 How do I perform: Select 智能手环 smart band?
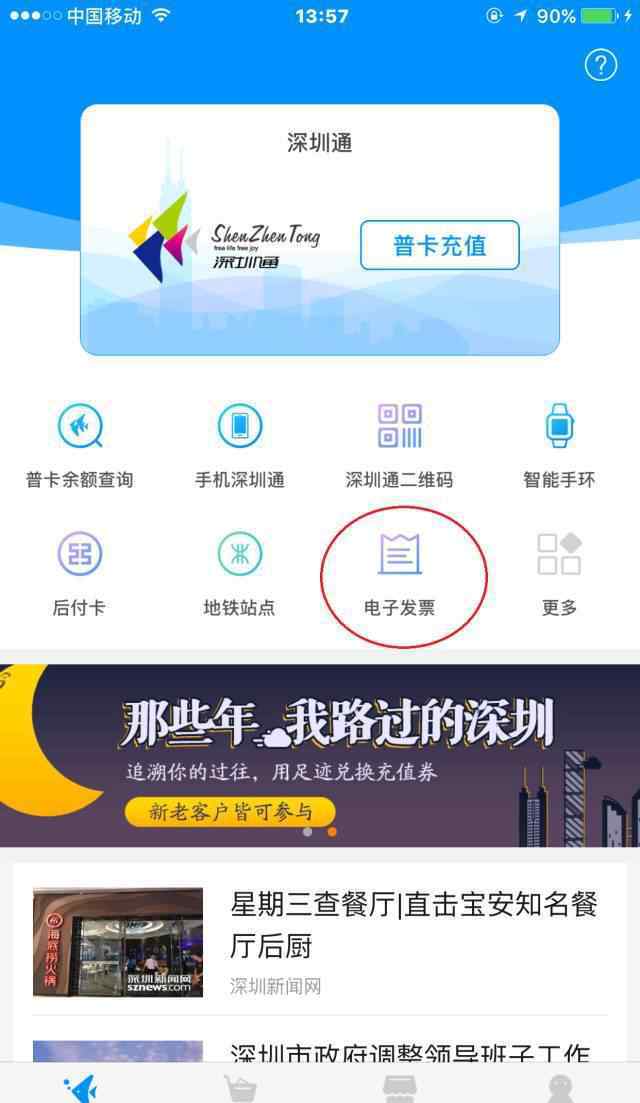(x=559, y=445)
